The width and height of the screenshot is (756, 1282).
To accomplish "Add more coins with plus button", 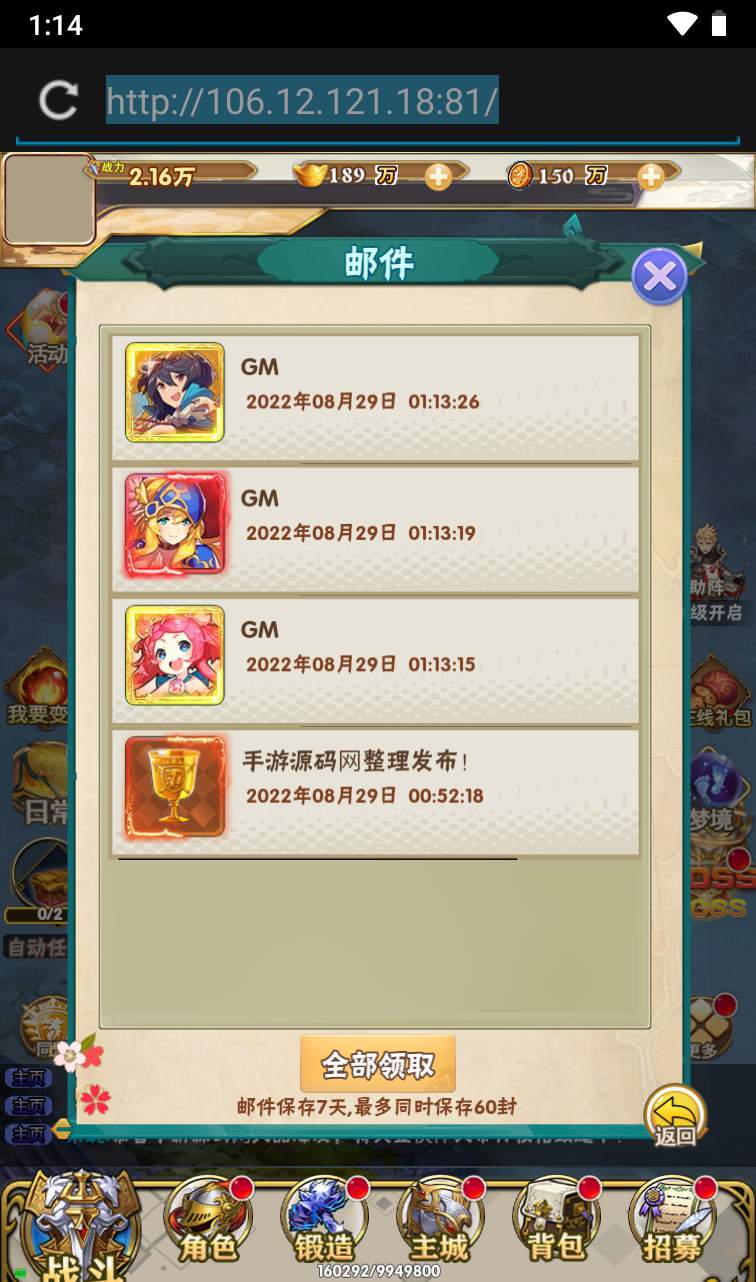I will click(650, 177).
